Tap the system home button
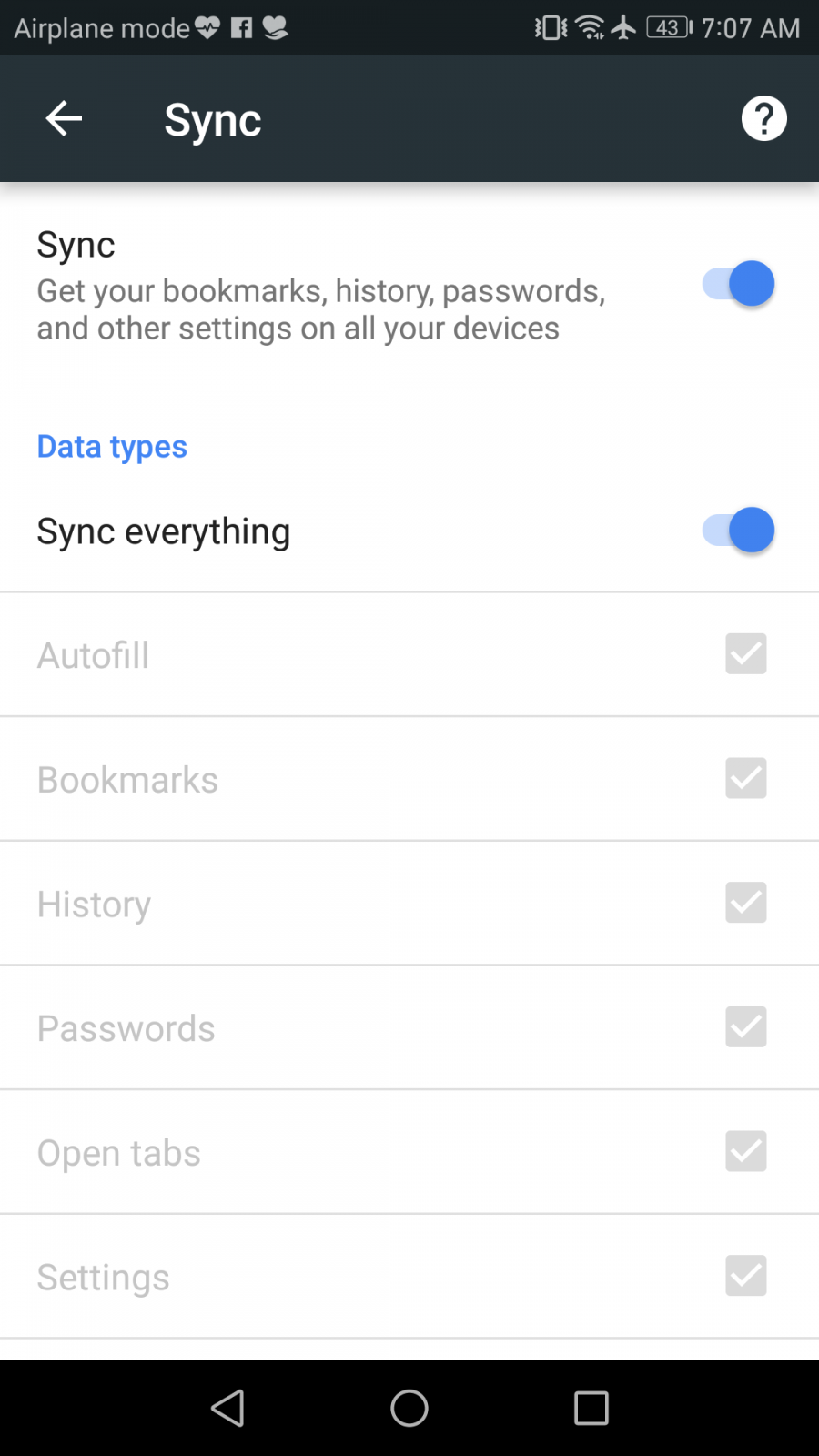The height and width of the screenshot is (1456, 819). 409,1408
